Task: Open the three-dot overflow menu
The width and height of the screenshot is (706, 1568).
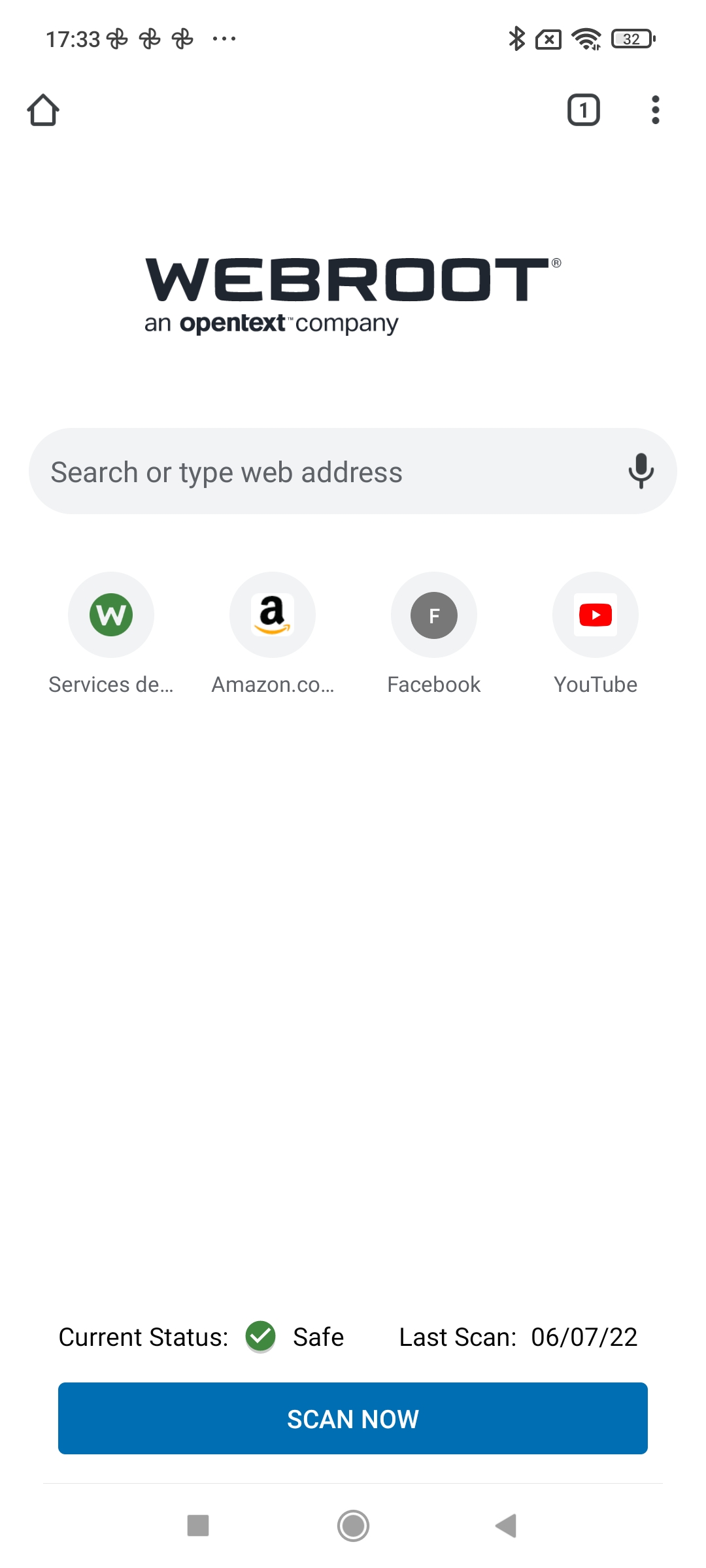Action: [x=654, y=110]
